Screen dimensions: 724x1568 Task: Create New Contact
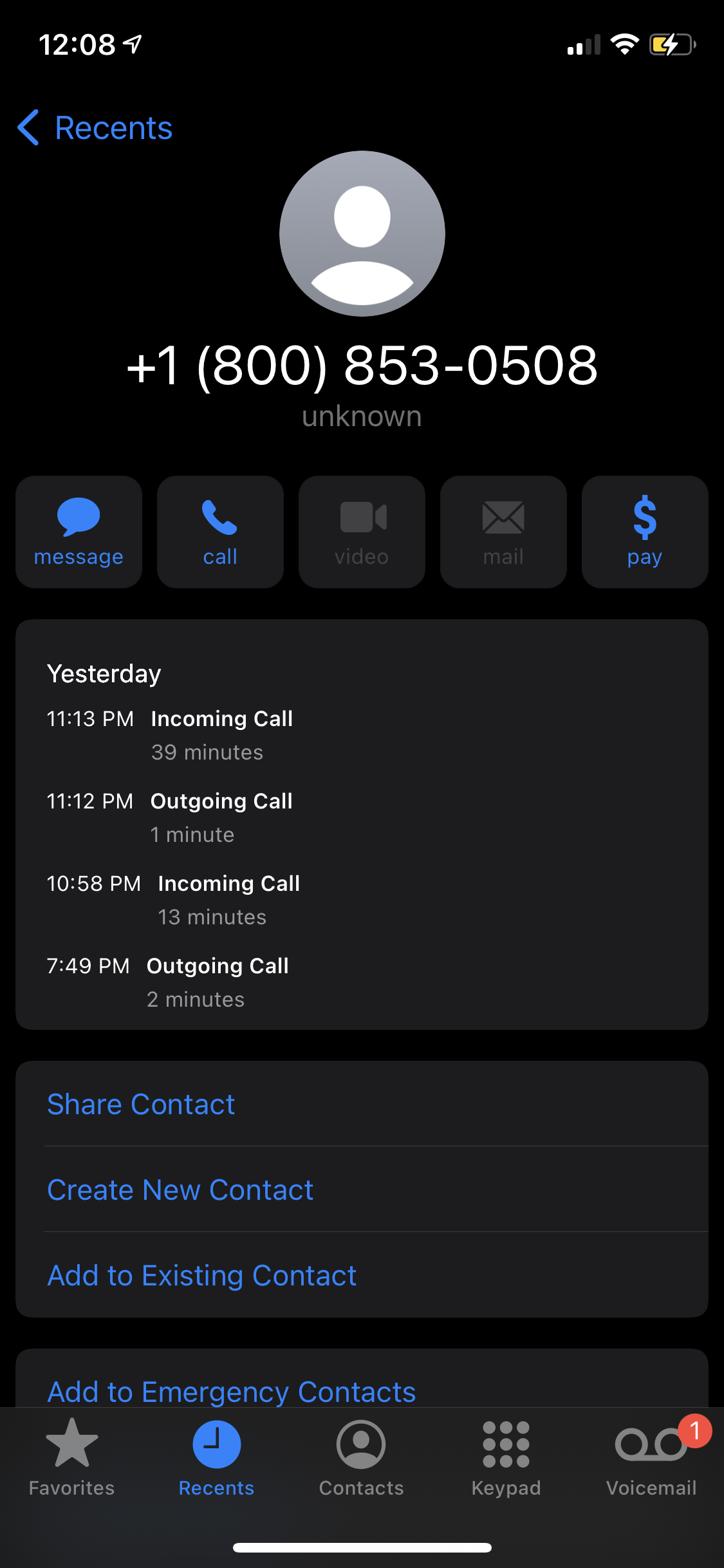click(x=180, y=1190)
